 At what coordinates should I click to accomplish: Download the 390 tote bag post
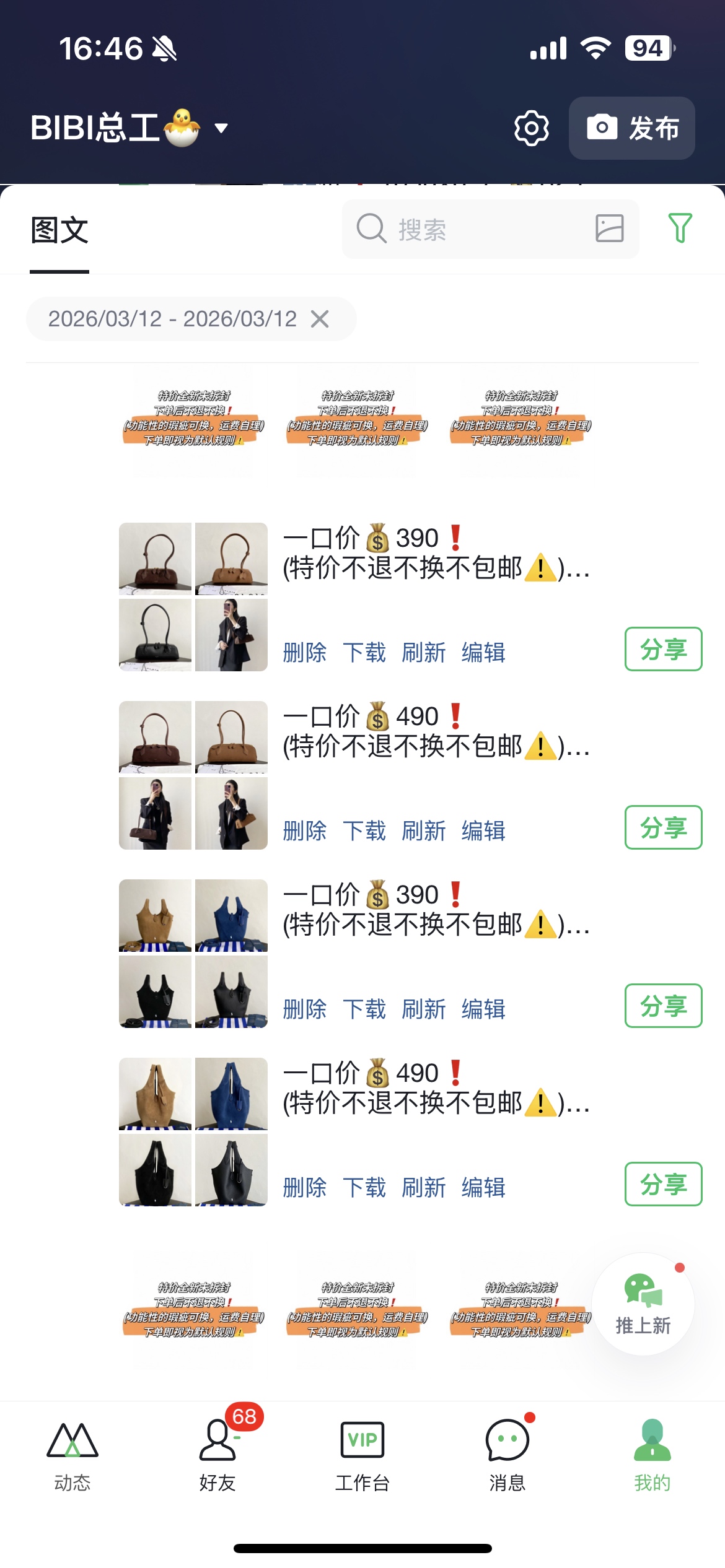click(364, 1009)
